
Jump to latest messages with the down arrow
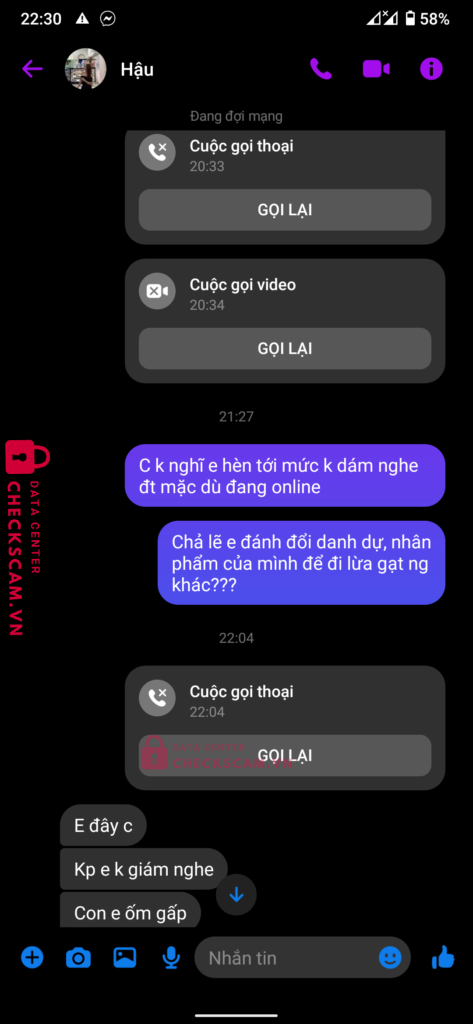pyautogui.click(x=236, y=895)
